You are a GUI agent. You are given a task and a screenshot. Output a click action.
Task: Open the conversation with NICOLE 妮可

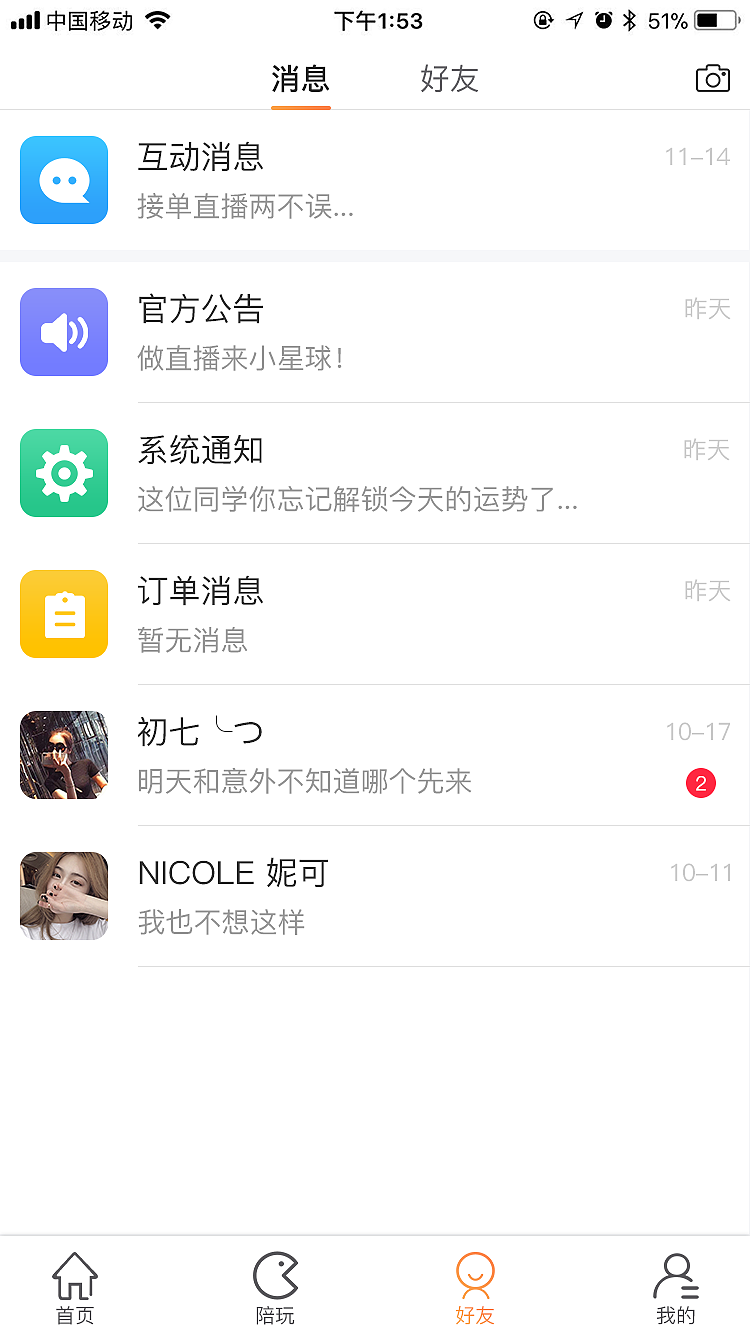pyautogui.click(x=375, y=895)
